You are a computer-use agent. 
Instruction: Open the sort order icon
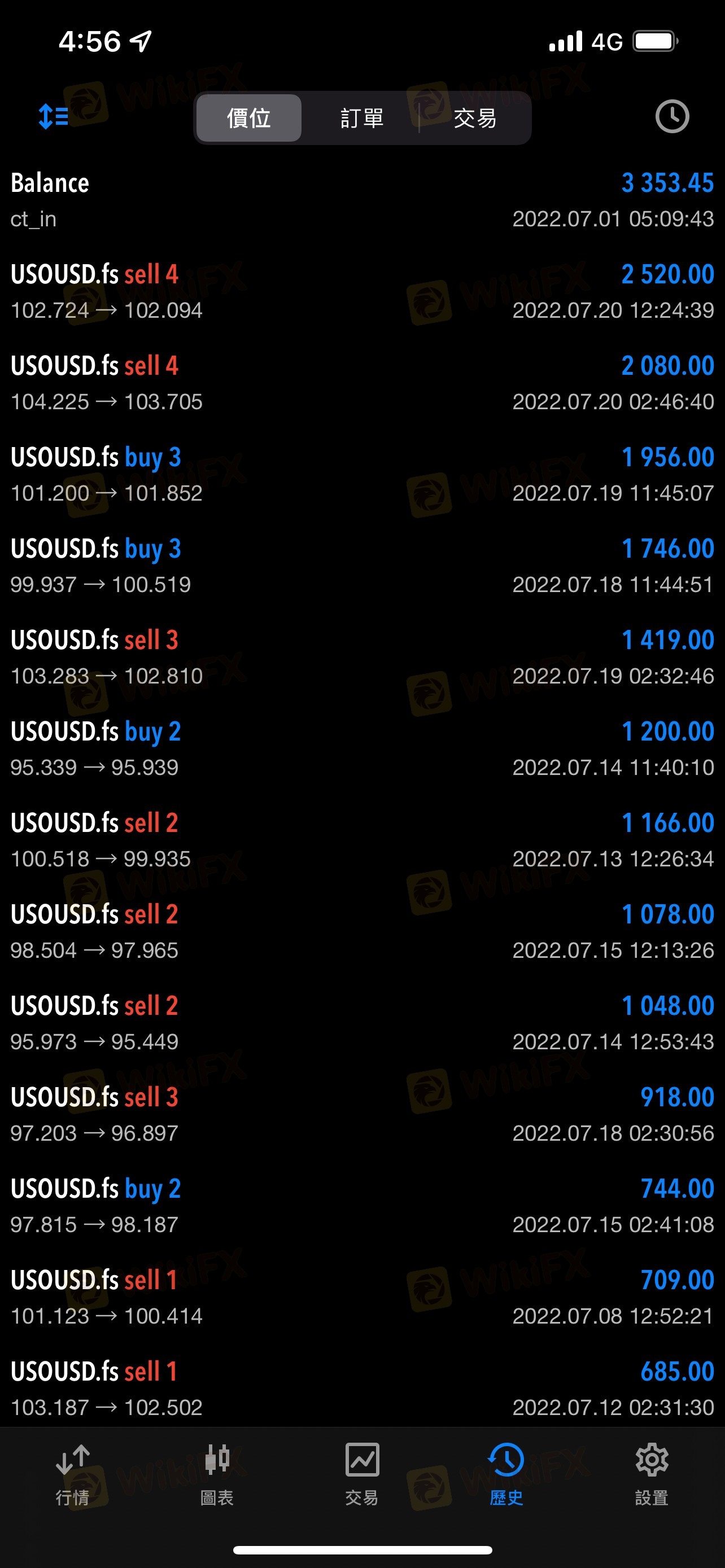click(x=53, y=116)
